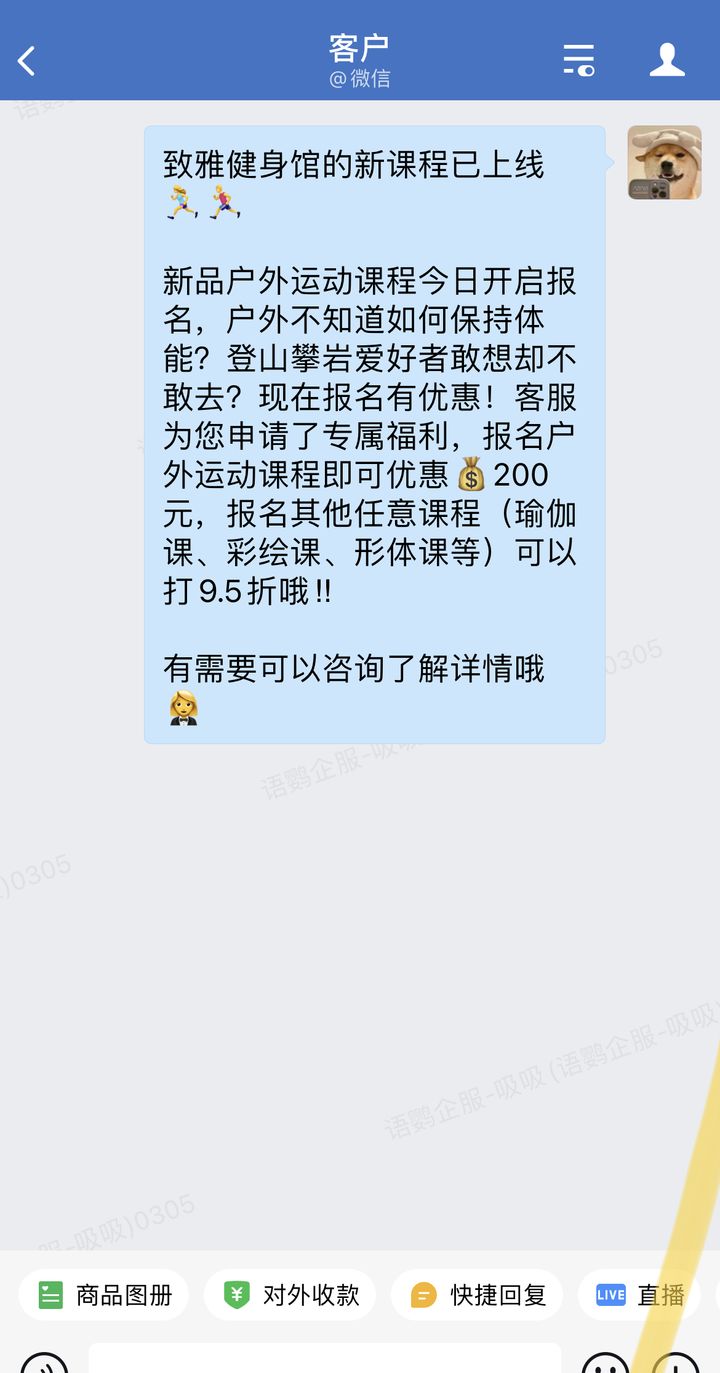Open the emoji picker
Image resolution: width=720 pixels, height=1373 pixels.
(606, 1364)
